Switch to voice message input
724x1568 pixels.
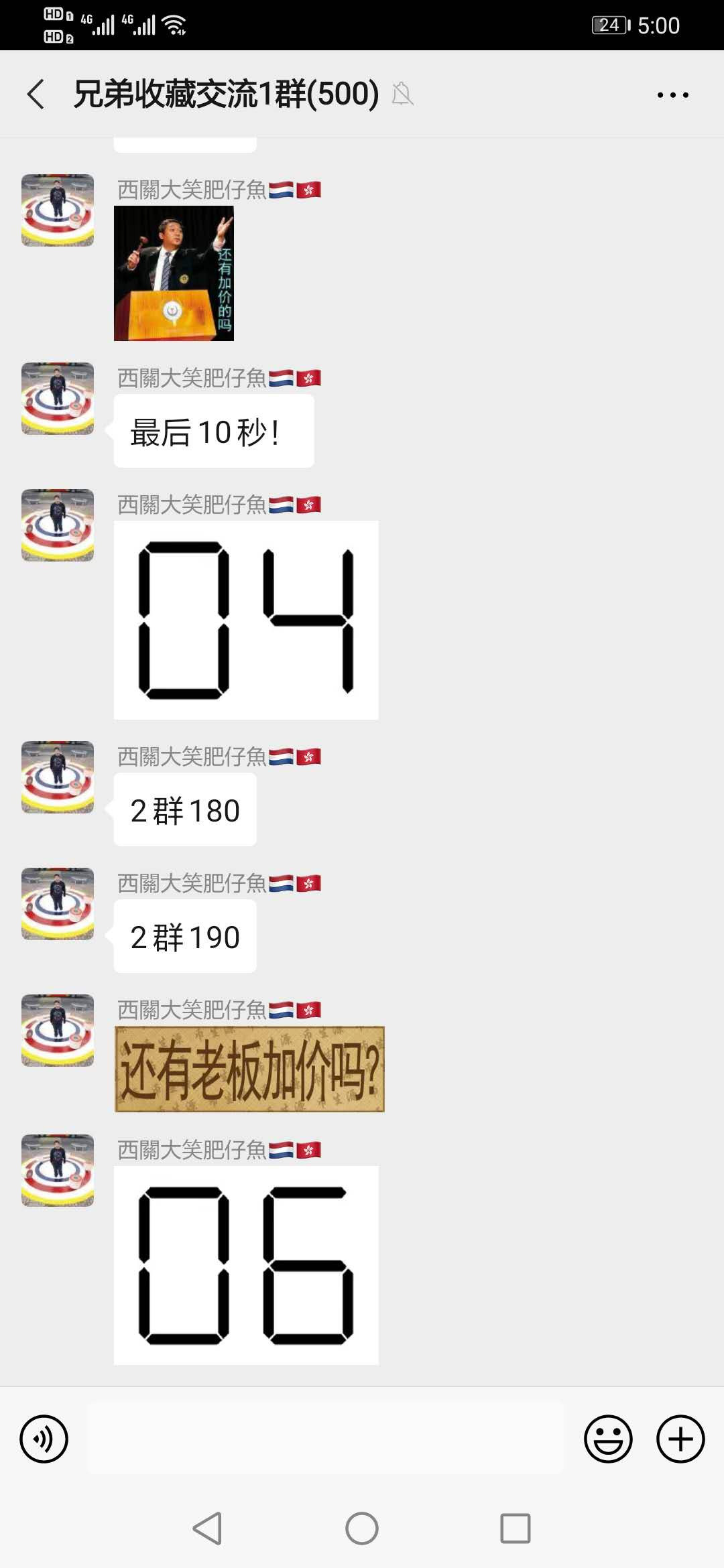44,1439
